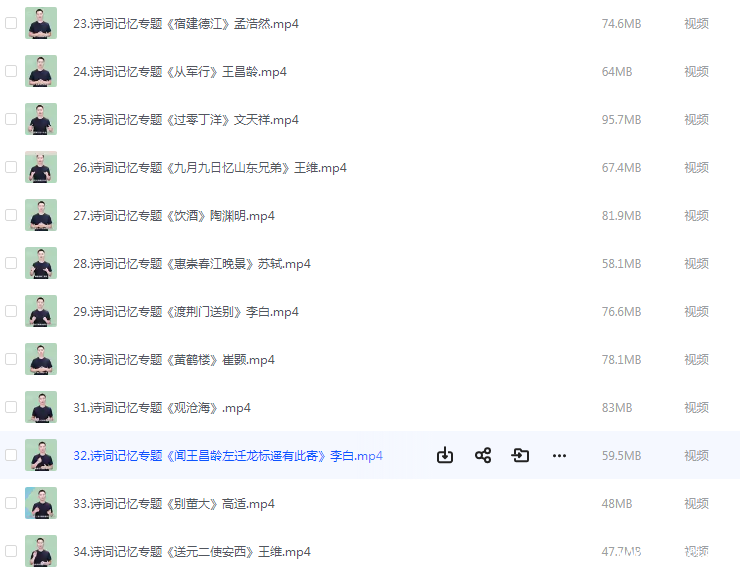740x567 pixels.
Task: Tick the checkbox for 34《送元二使安西》
Action: (x=11, y=551)
